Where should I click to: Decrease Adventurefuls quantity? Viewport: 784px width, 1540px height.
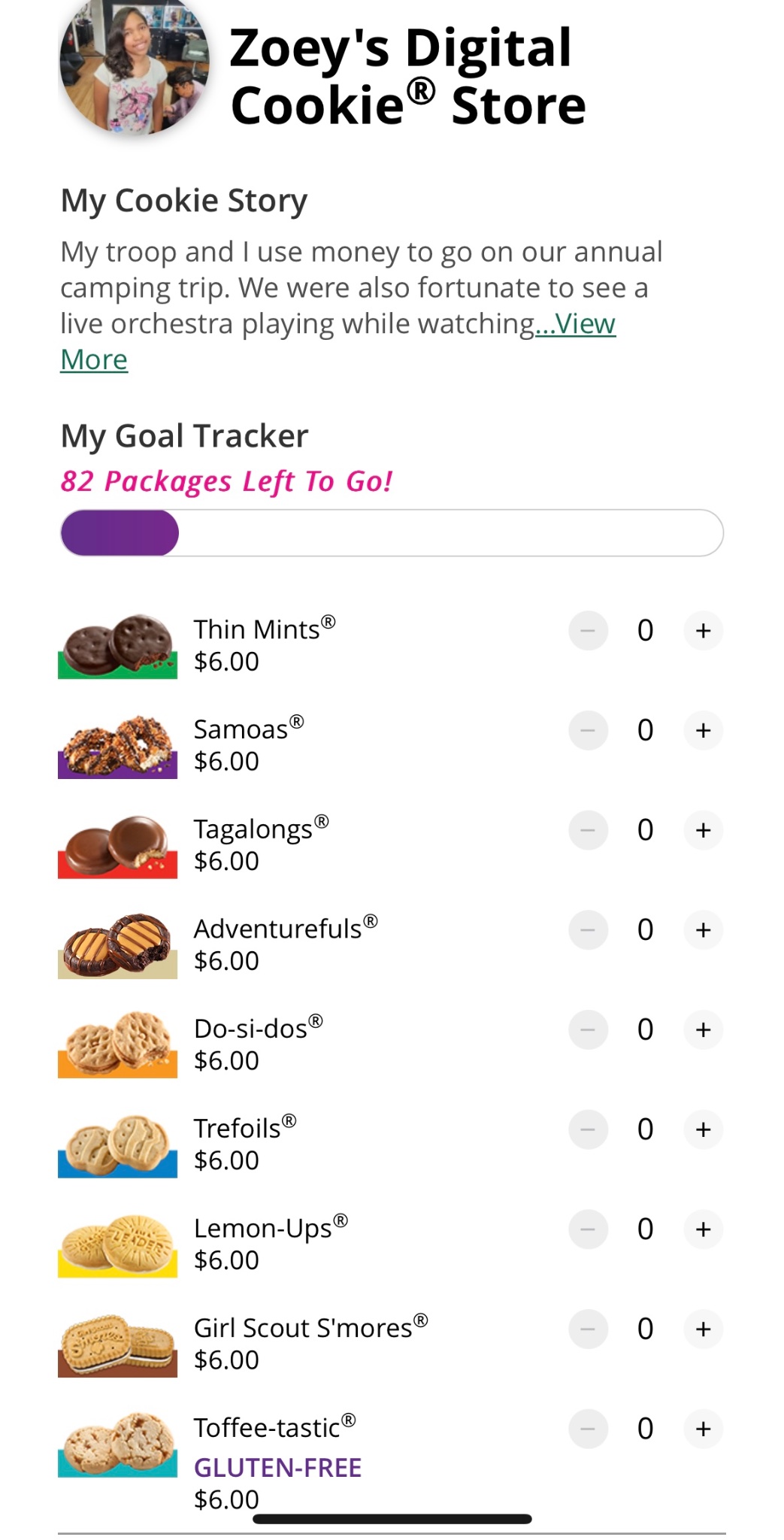[x=588, y=930]
